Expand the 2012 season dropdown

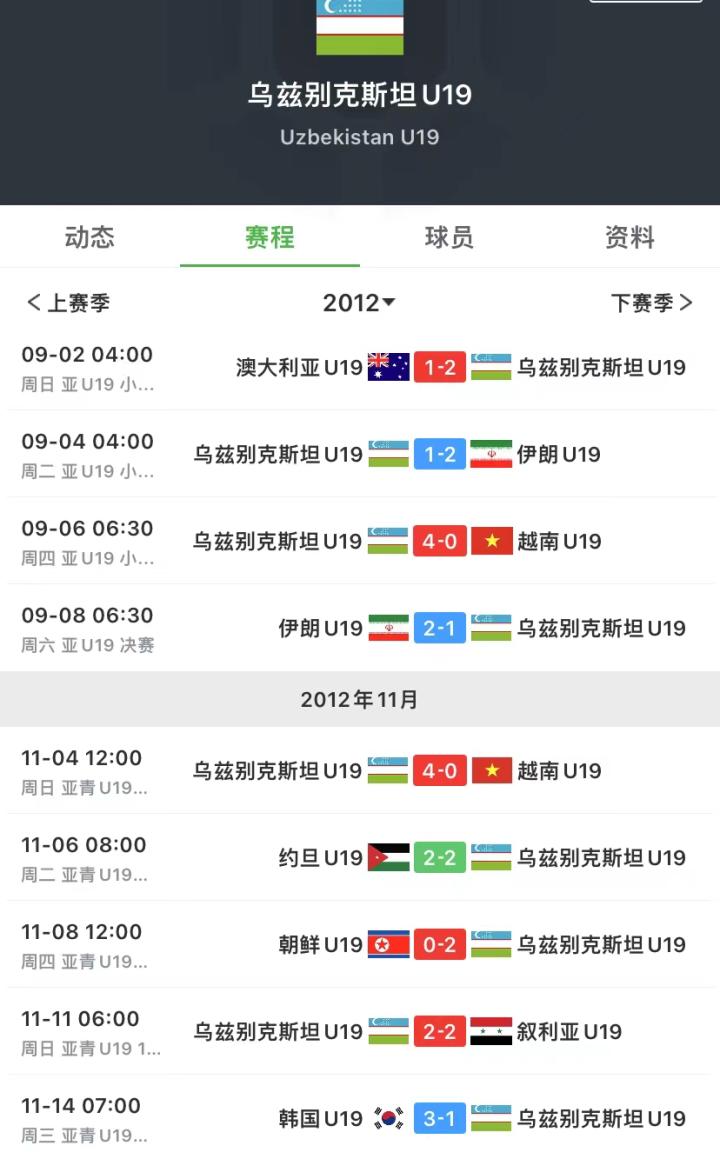pos(359,303)
